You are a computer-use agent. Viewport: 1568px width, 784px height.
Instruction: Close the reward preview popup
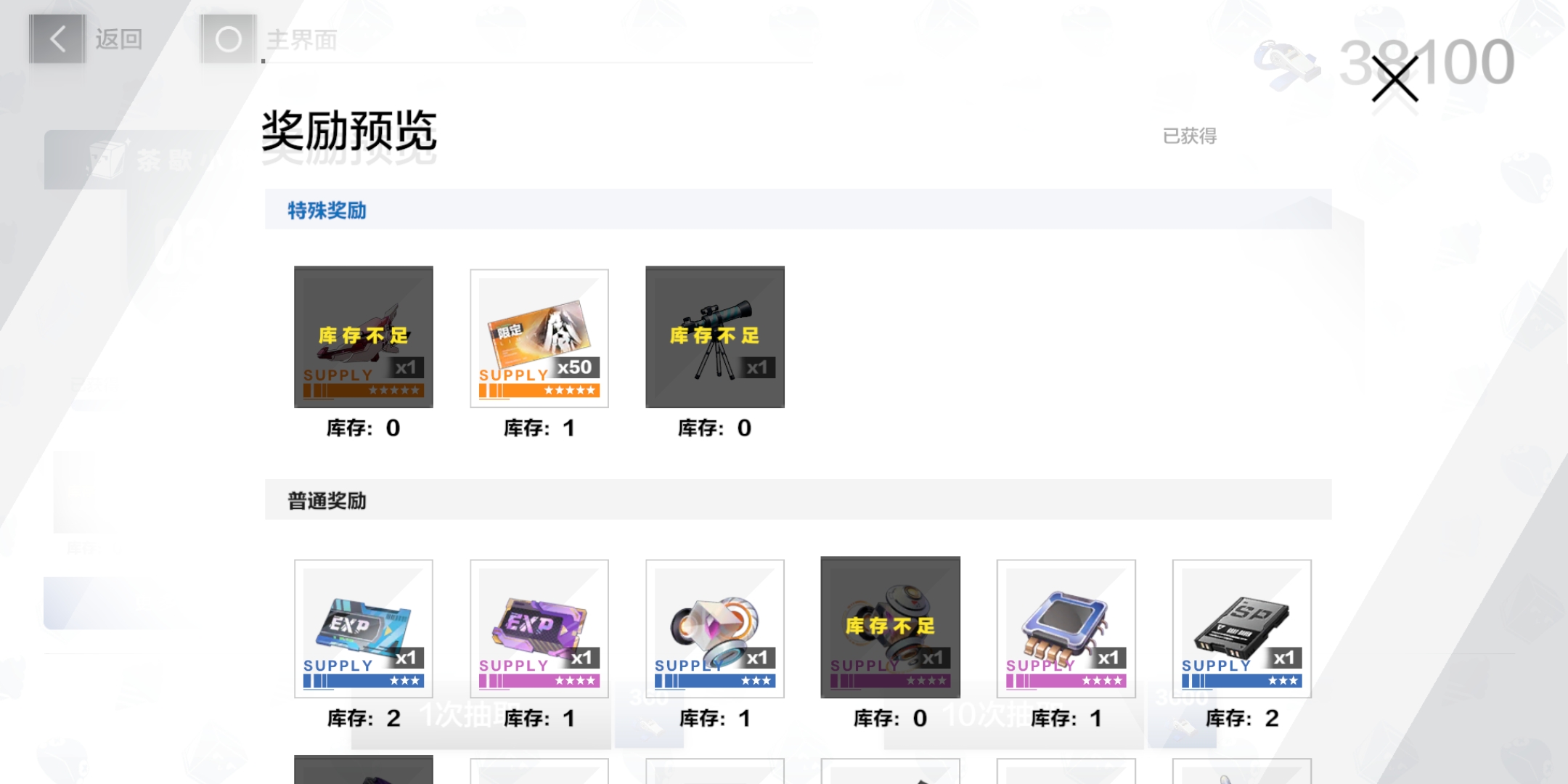pos(1395,78)
